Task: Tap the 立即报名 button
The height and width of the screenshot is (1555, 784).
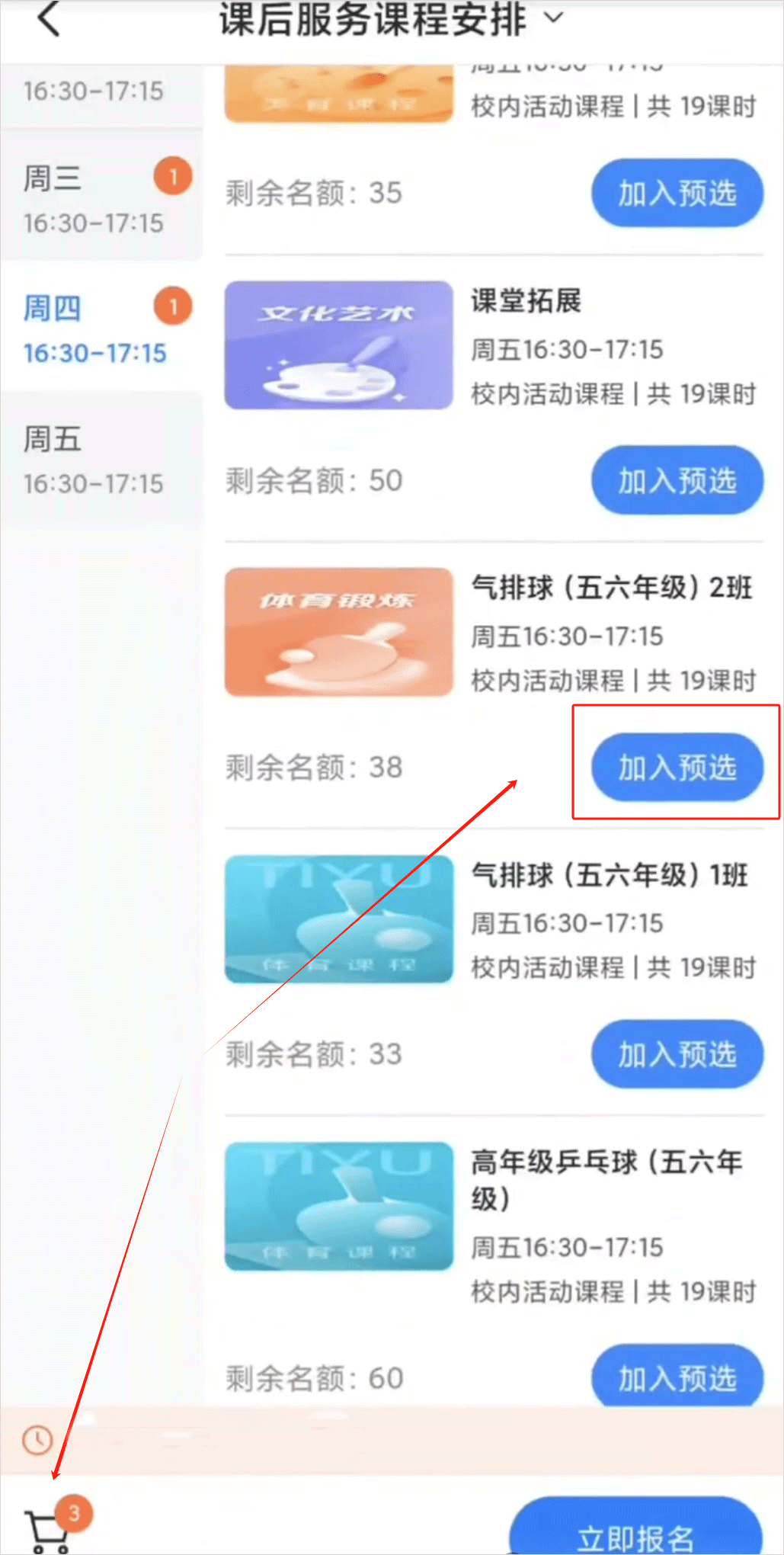Action: tap(635, 1534)
